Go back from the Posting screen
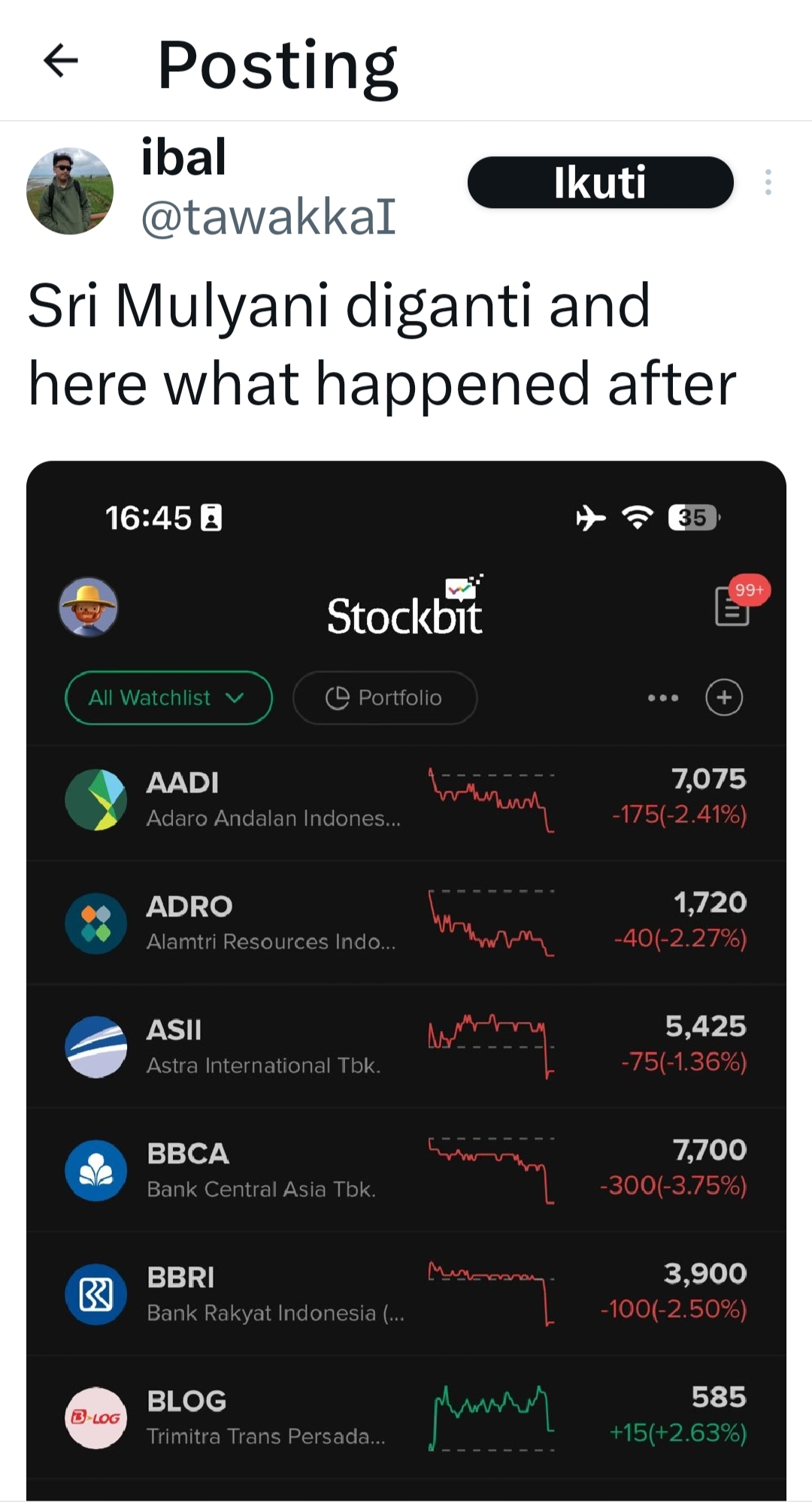This screenshot has height=1512, width=812. tap(61, 61)
